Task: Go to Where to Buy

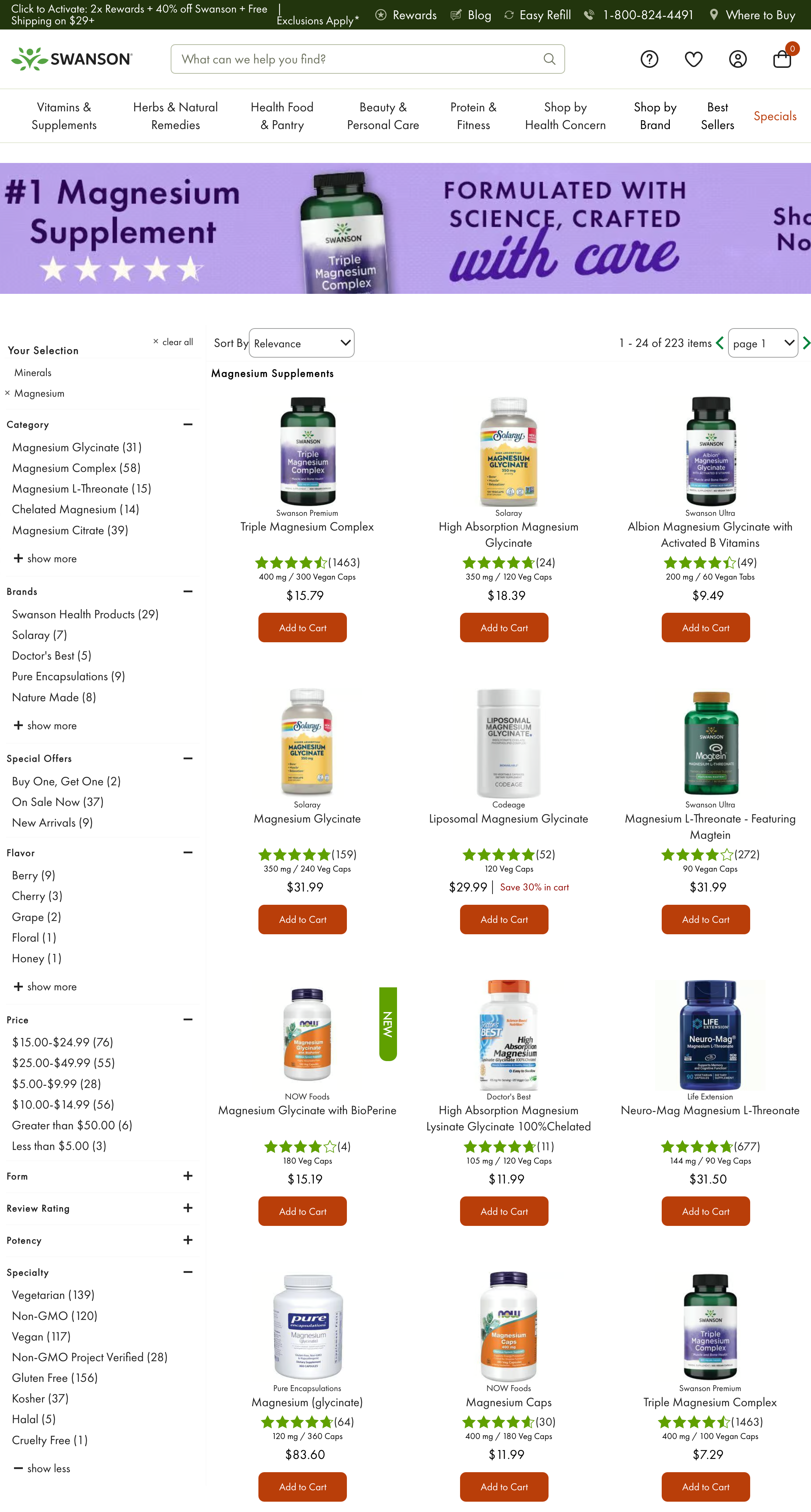Action: point(753,15)
